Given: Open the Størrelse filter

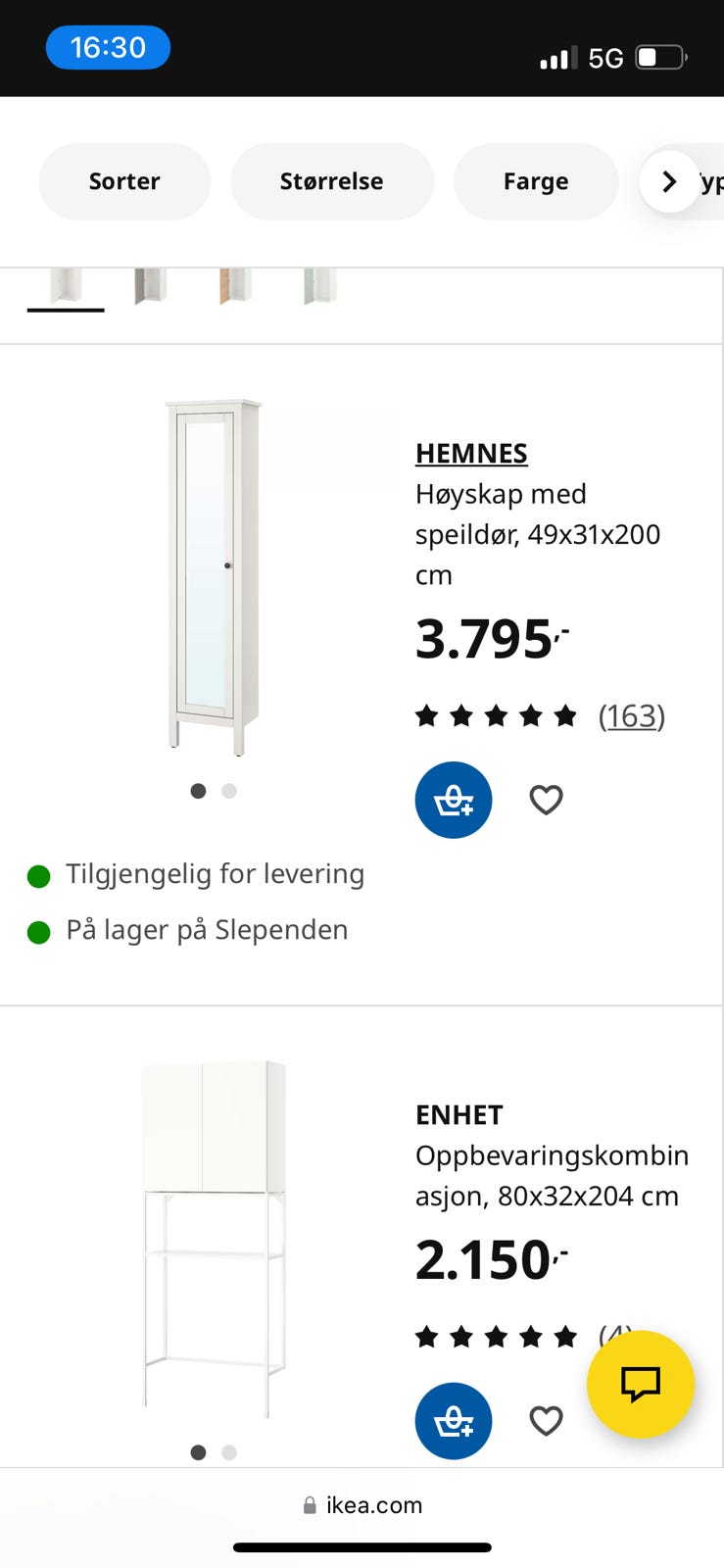Looking at the screenshot, I should coord(332,180).
